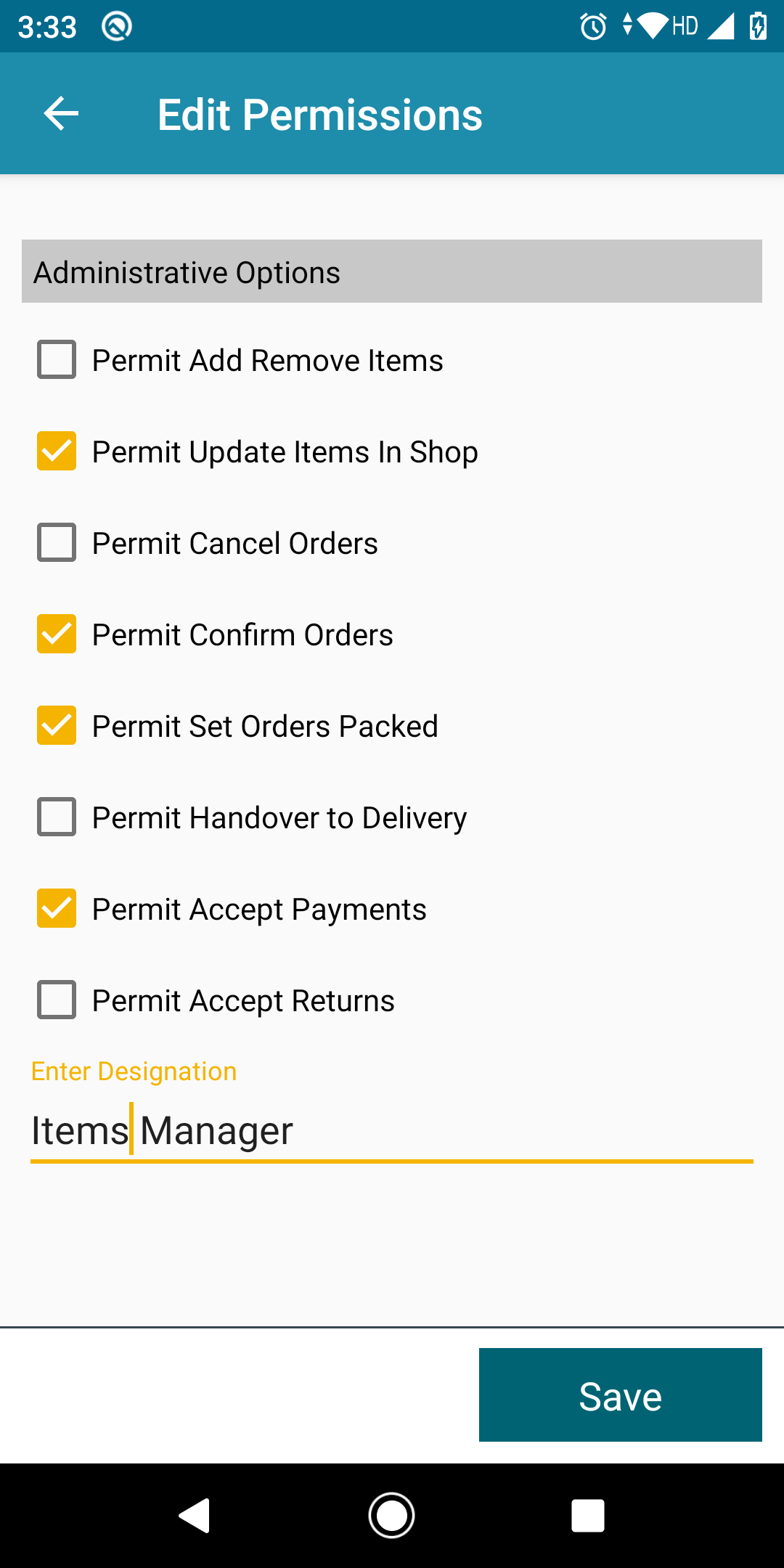784x1568 pixels.
Task: Enable Permit Add Remove Items
Action: coord(57,360)
